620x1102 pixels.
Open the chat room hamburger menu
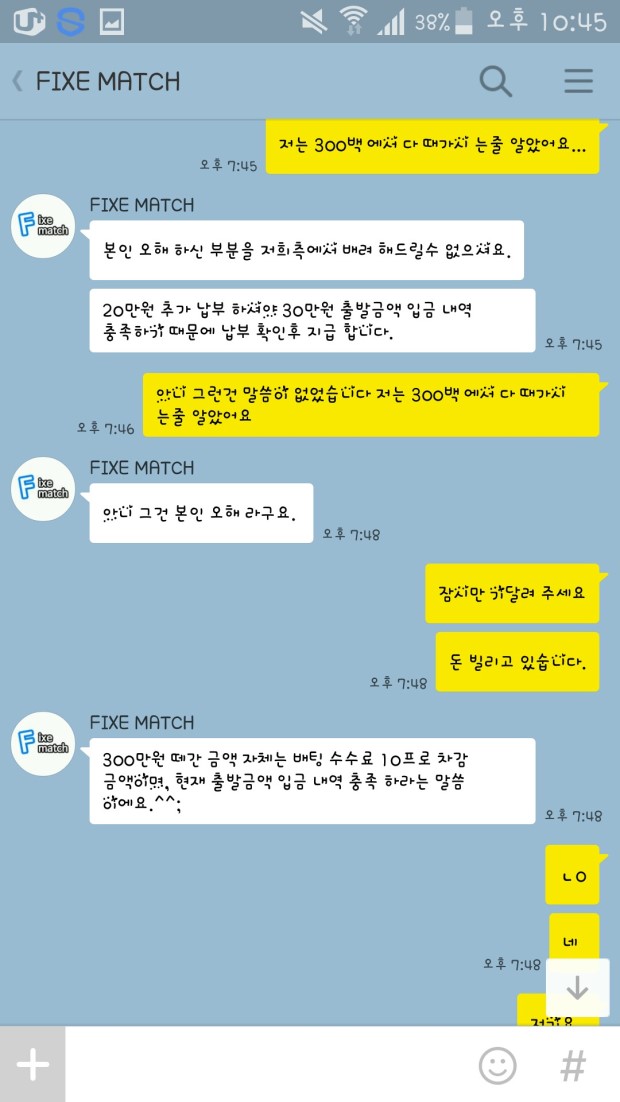pos(579,82)
